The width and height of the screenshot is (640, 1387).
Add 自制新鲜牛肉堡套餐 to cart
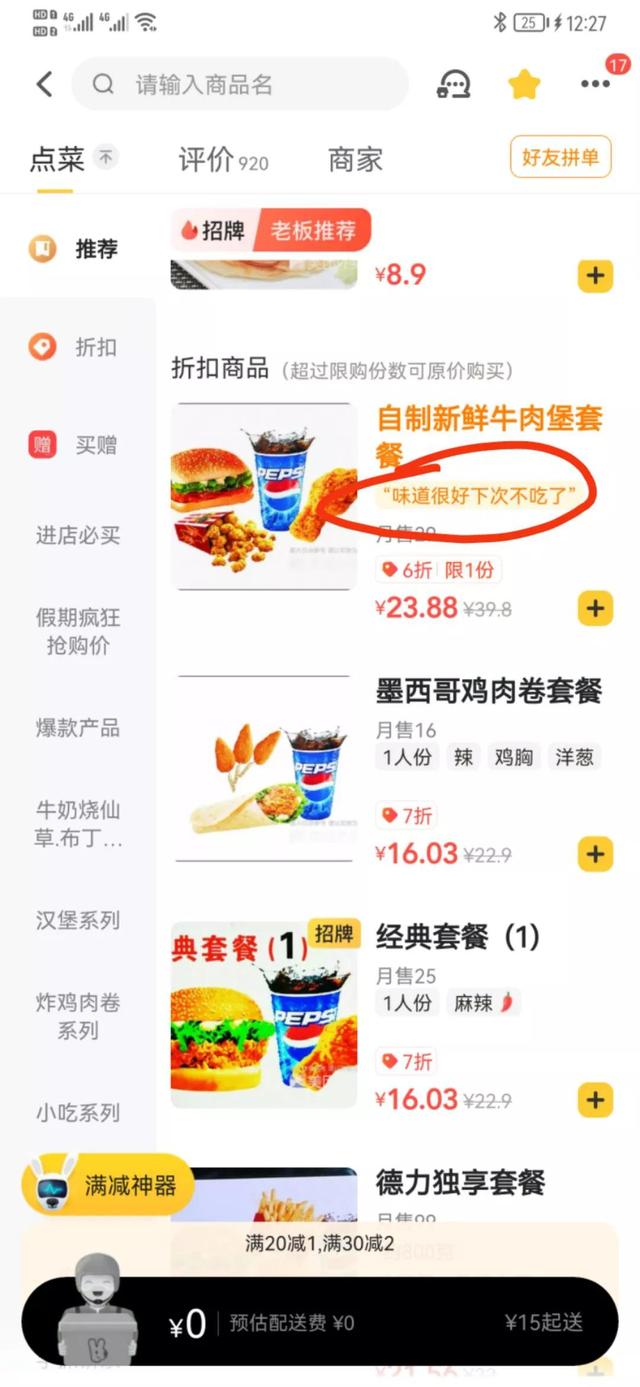click(x=595, y=607)
